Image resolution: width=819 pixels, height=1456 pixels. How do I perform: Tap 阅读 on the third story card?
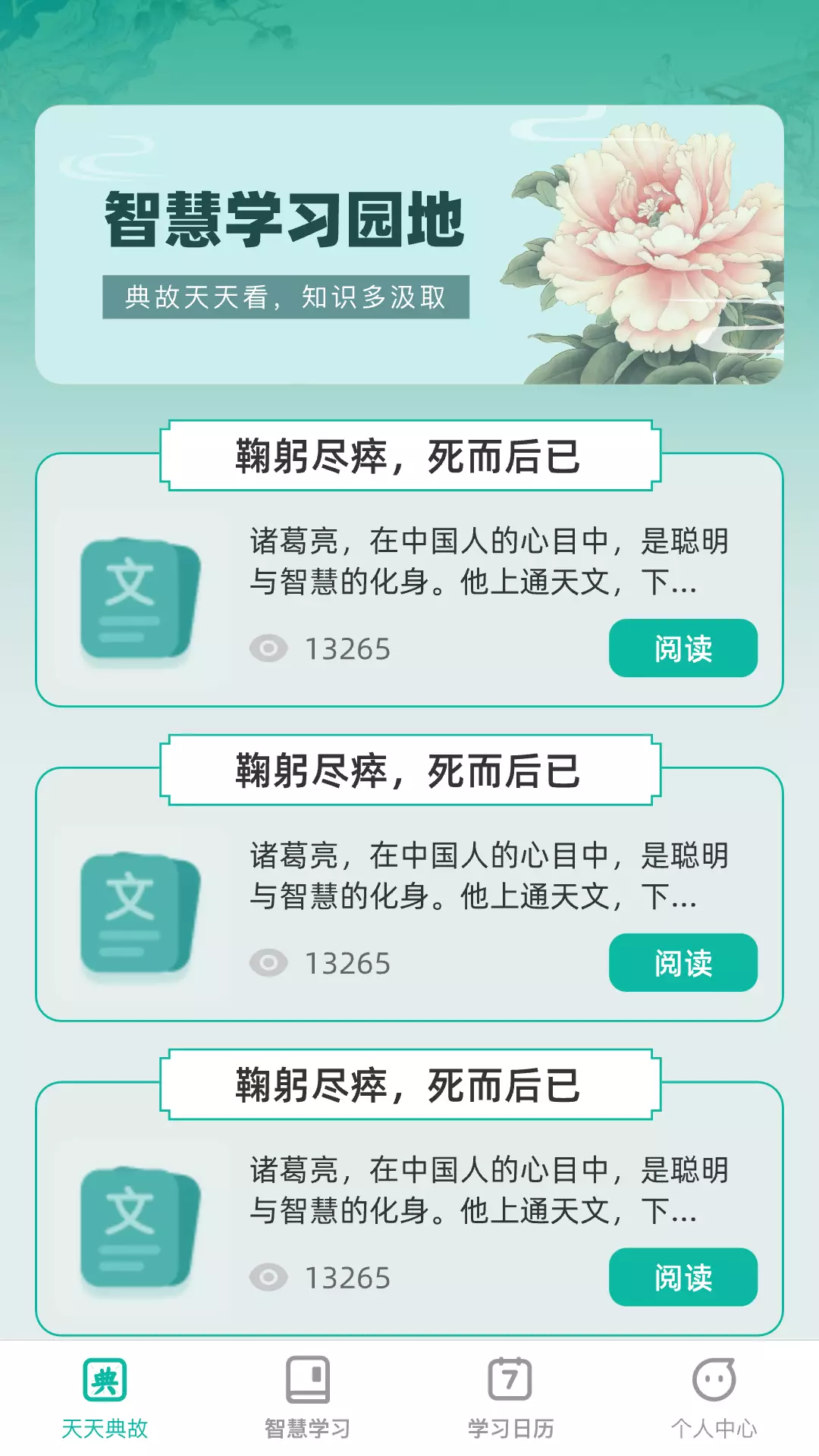pyautogui.click(x=682, y=1277)
